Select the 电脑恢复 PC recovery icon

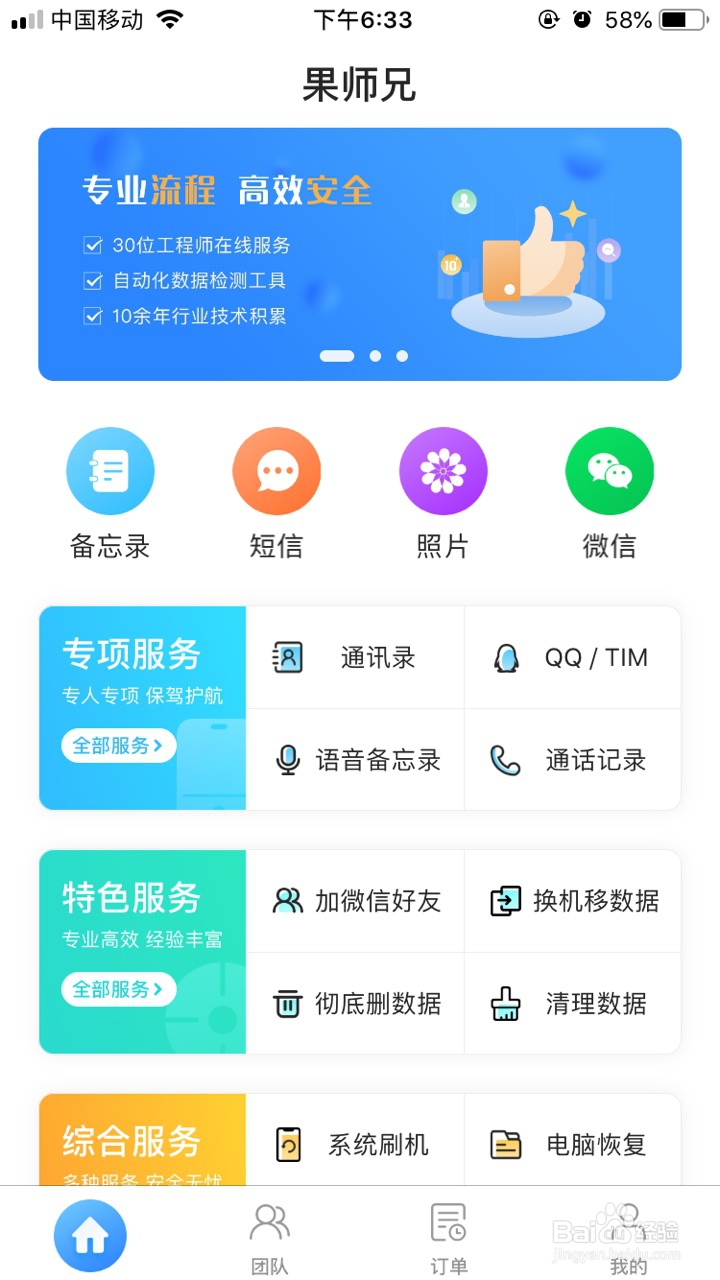point(575,1145)
